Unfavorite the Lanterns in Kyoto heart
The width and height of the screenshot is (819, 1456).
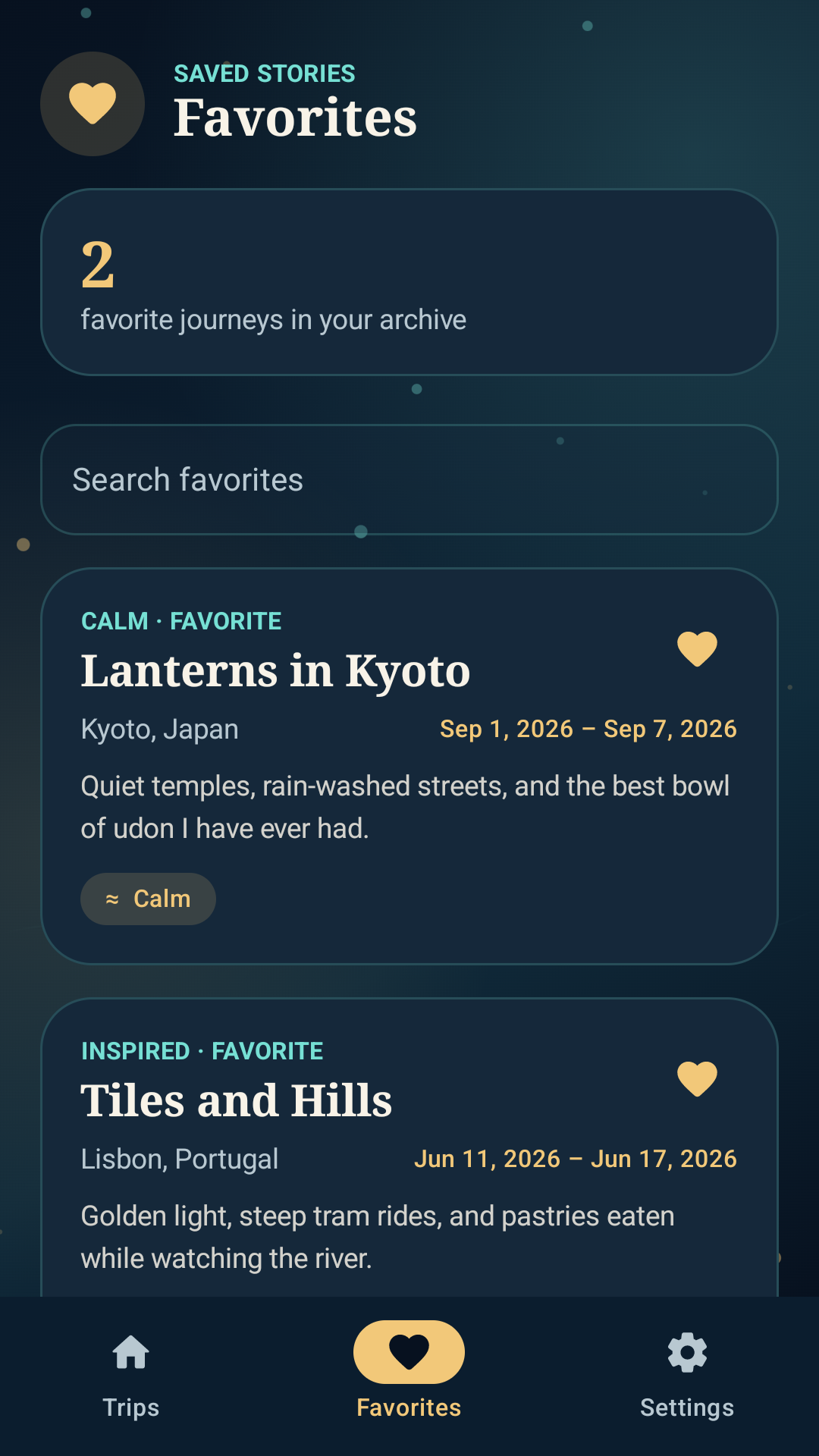coord(697,649)
